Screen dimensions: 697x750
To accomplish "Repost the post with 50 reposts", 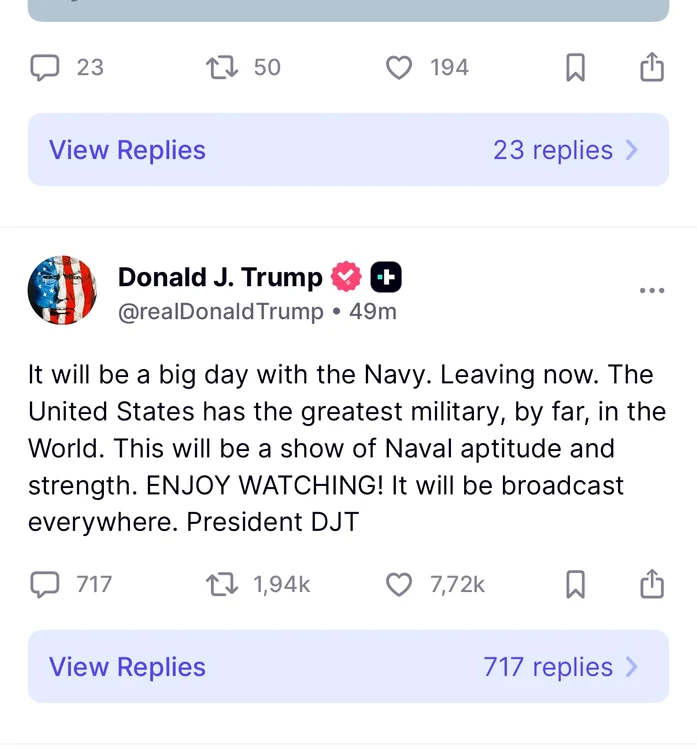I will (222, 68).
